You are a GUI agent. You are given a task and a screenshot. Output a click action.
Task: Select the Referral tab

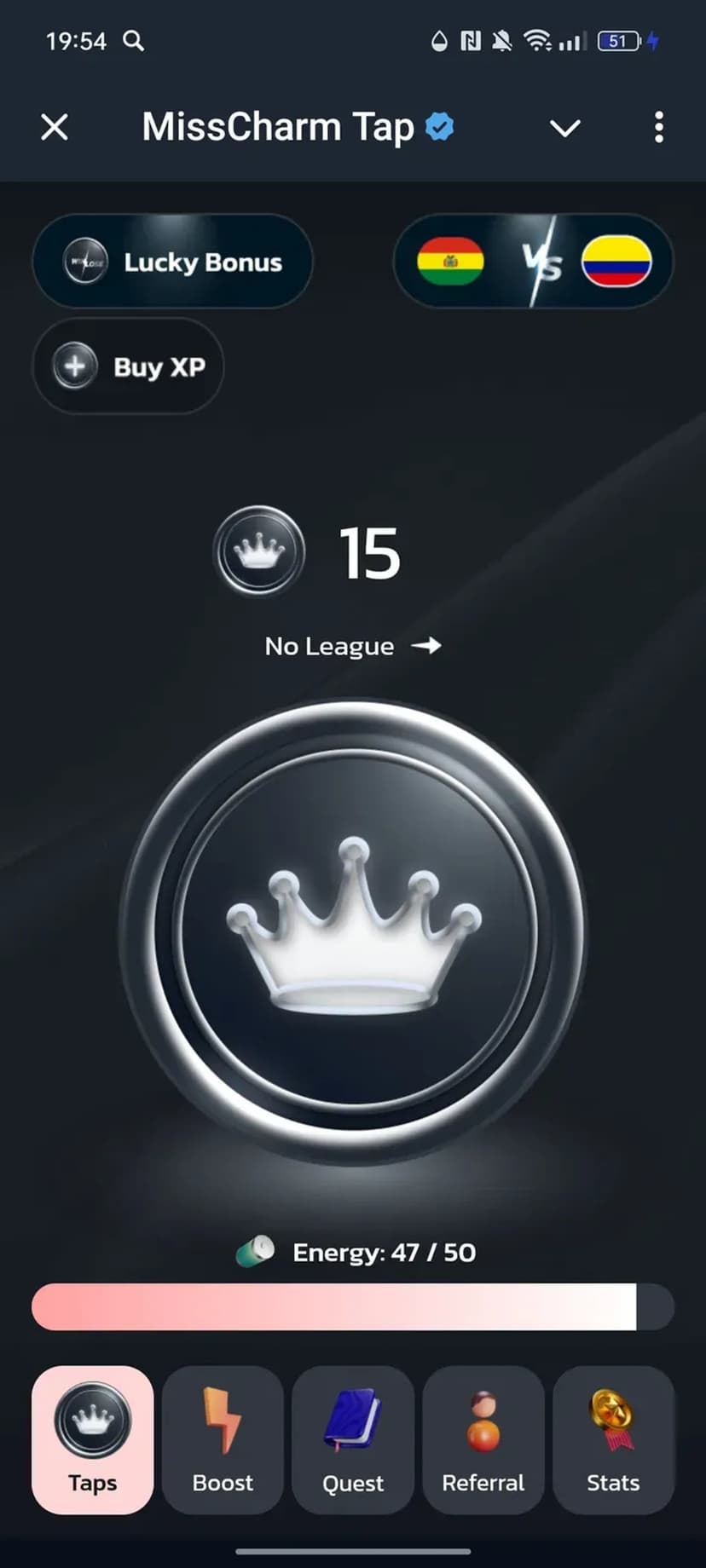483,1439
